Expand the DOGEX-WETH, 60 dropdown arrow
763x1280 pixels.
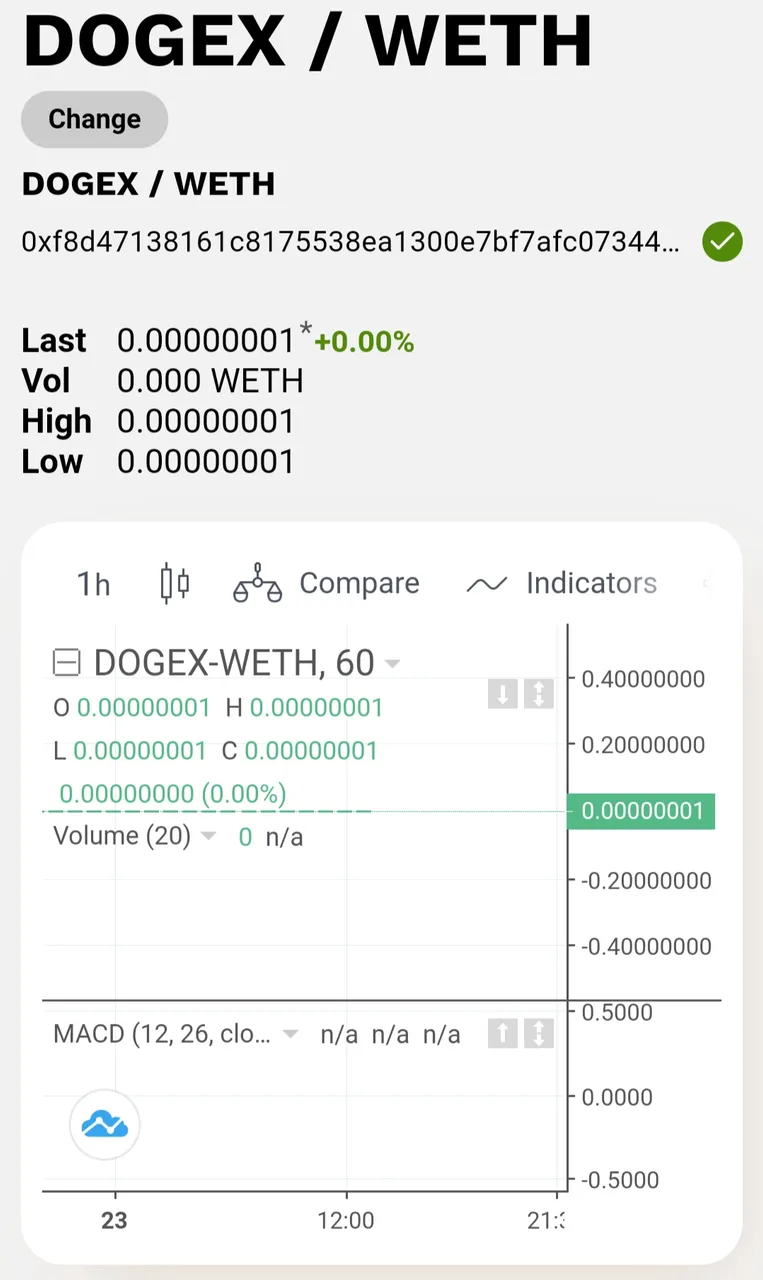pos(393,664)
